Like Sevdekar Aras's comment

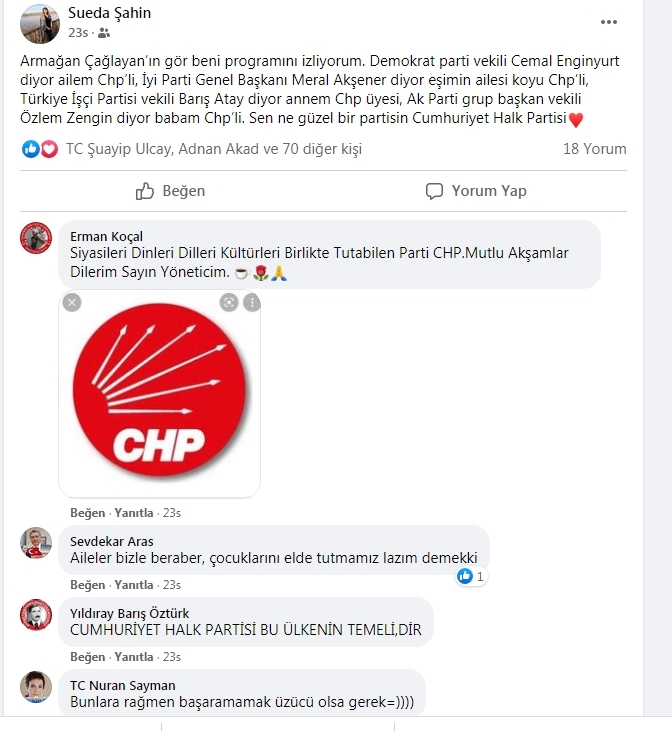(x=87, y=584)
